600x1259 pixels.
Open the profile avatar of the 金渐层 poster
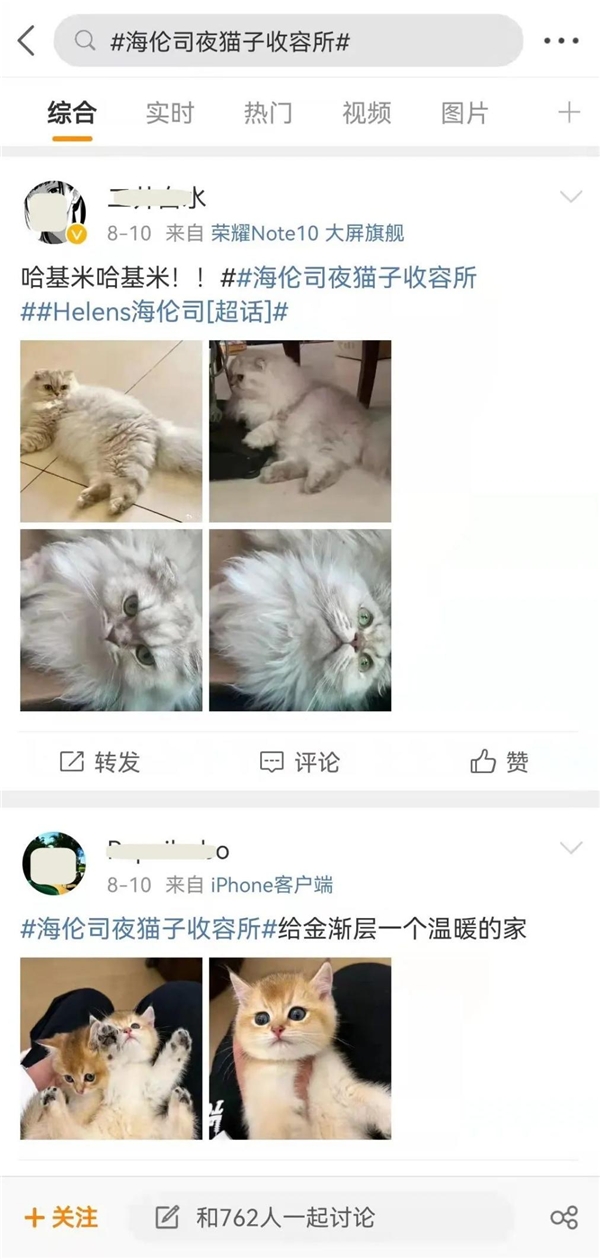(x=53, y=863)
